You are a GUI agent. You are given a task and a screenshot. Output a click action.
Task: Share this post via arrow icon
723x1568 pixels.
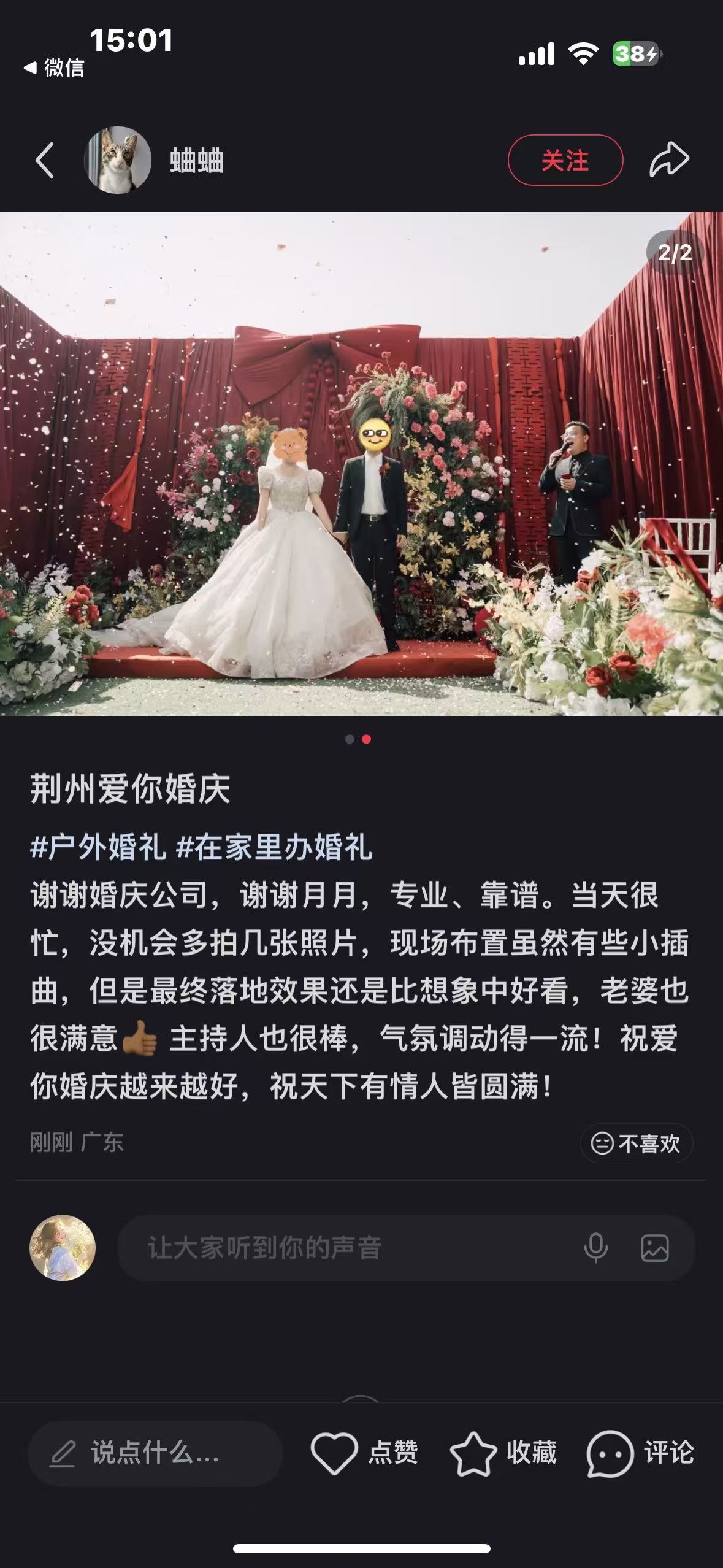tap(669, 159)
